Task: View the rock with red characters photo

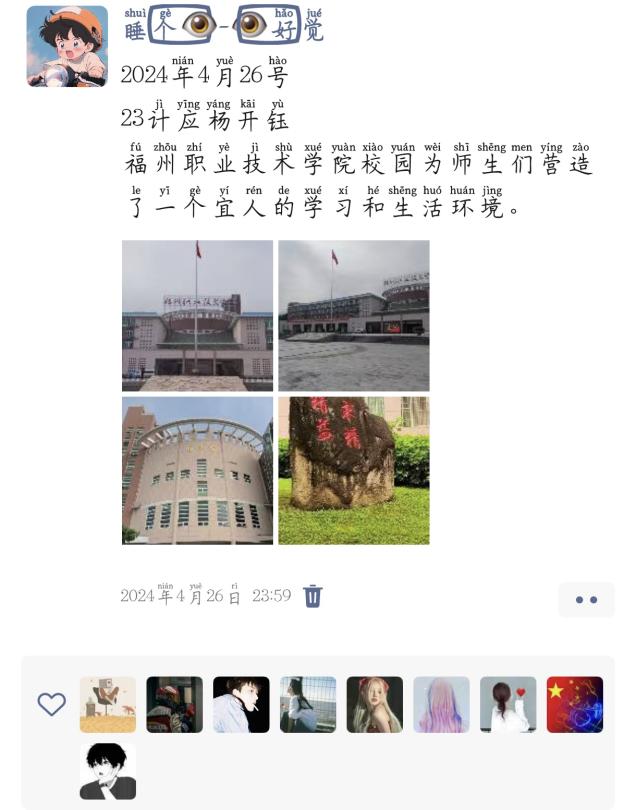Action: coord(353,470)
